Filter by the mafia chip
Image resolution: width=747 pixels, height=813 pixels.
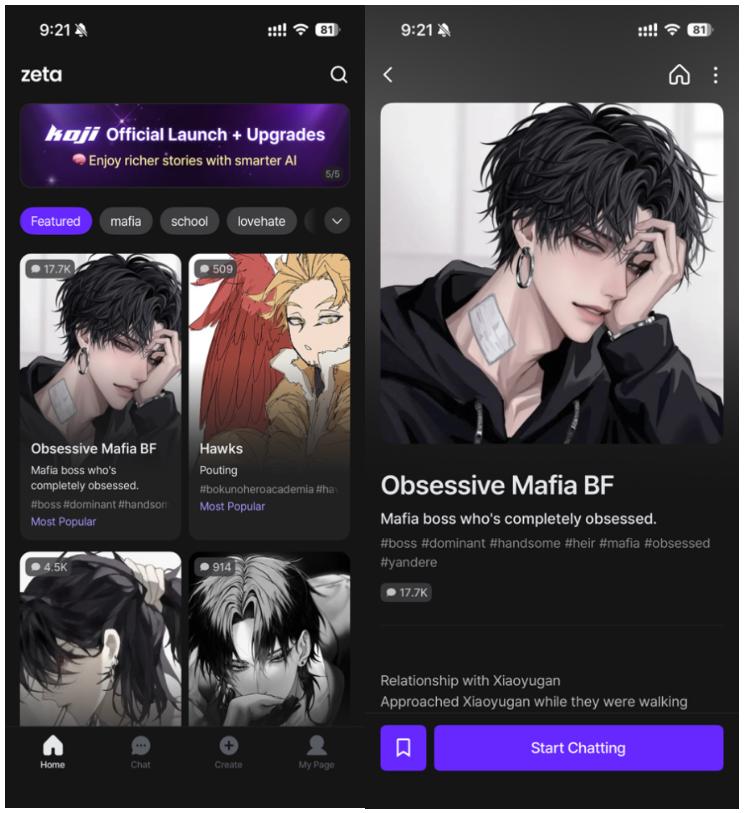[x=126, y=221]
